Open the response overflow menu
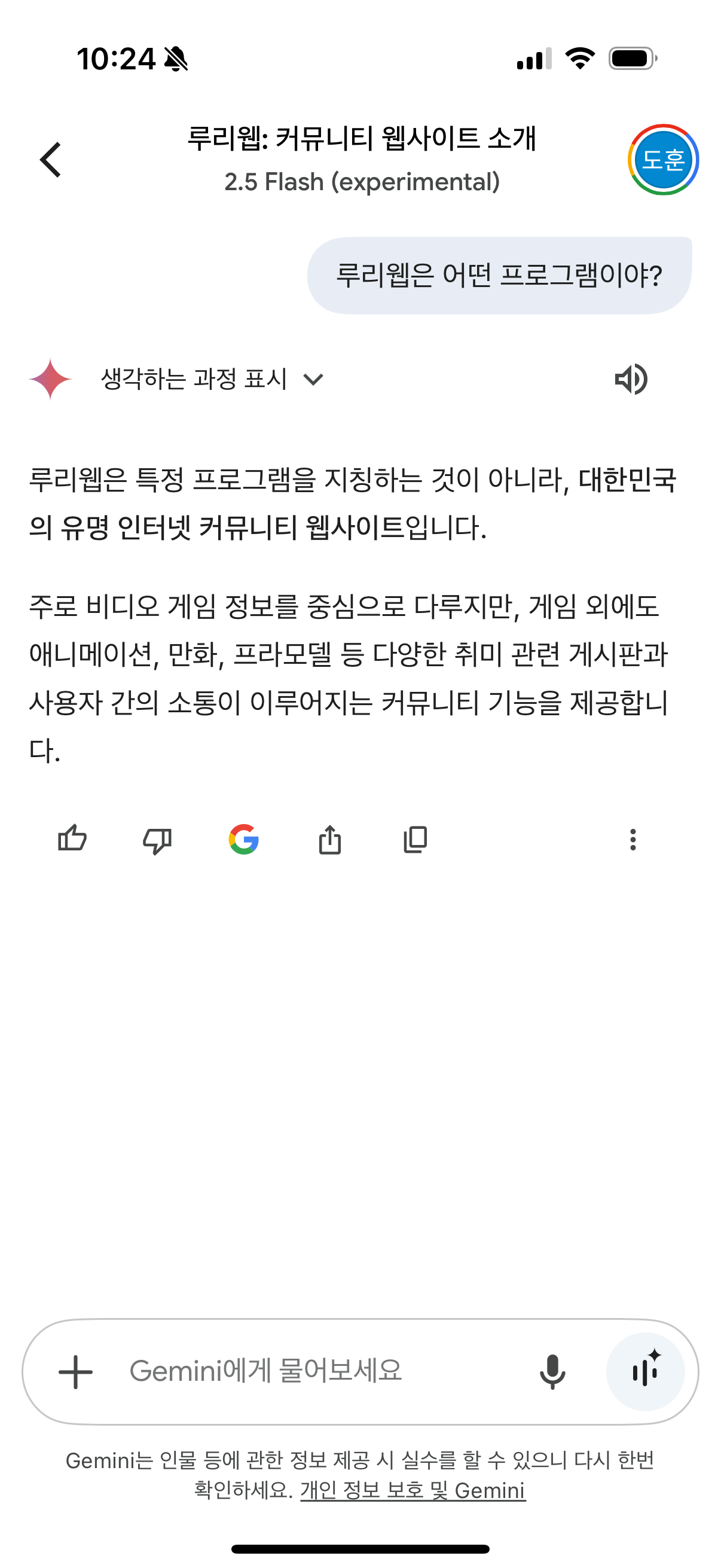This screenshot has height=1568, width=721. tap(633, 840)
